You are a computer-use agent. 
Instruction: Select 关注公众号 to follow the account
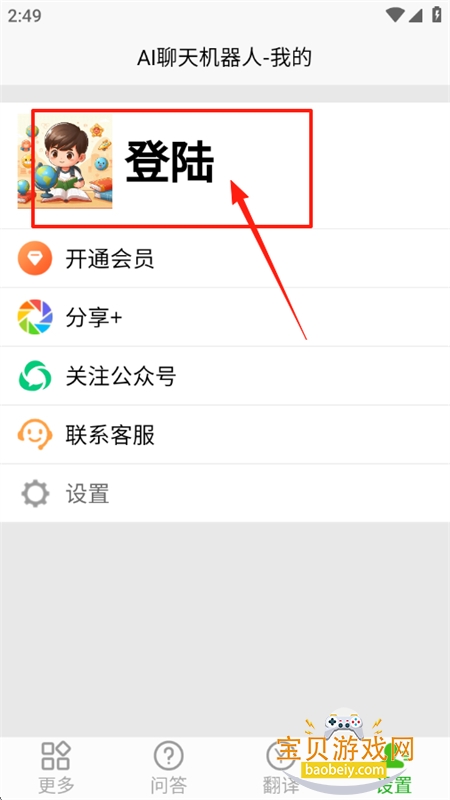(225, 376)
